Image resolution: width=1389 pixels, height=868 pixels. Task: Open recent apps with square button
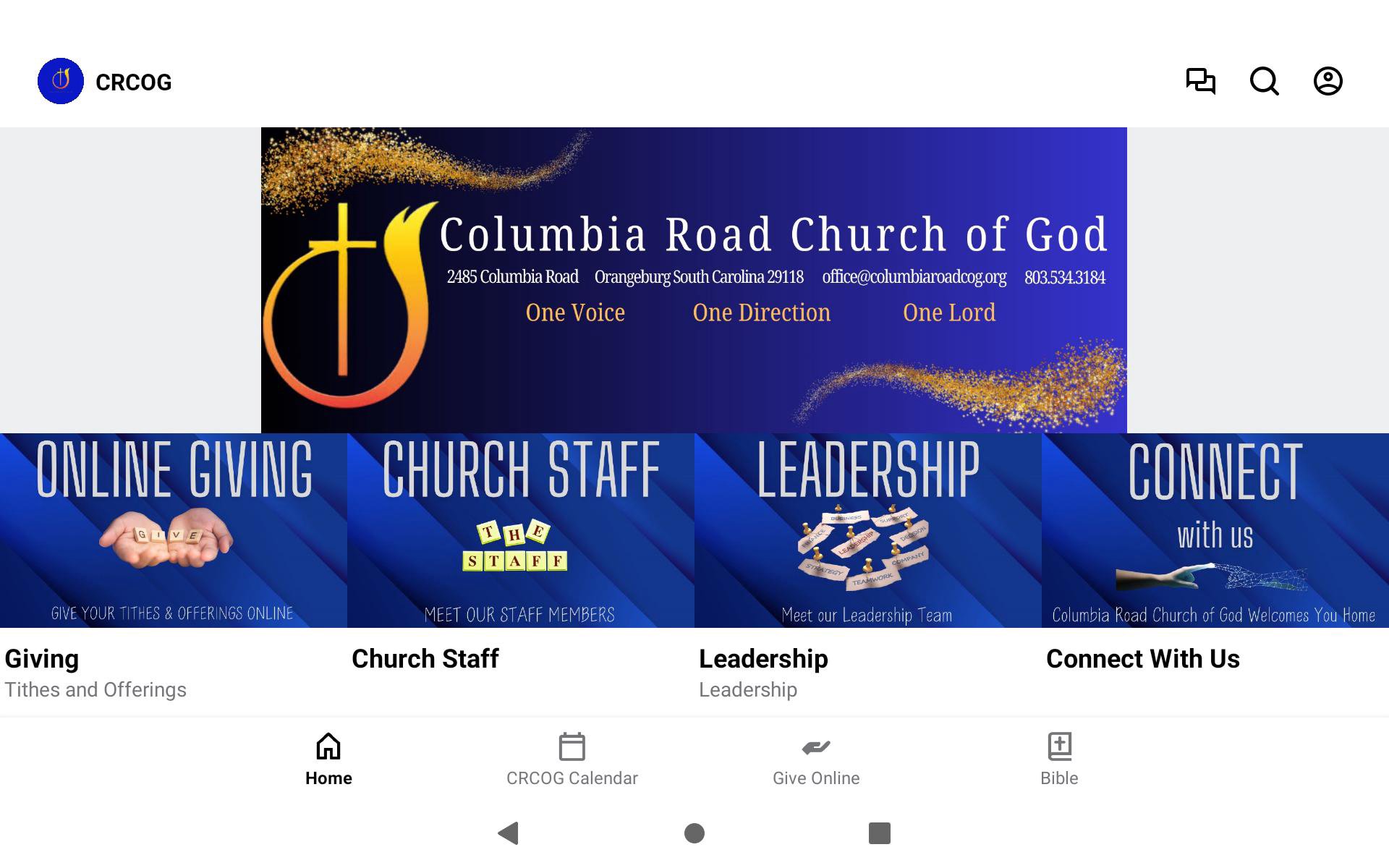[x=879, y=833]
